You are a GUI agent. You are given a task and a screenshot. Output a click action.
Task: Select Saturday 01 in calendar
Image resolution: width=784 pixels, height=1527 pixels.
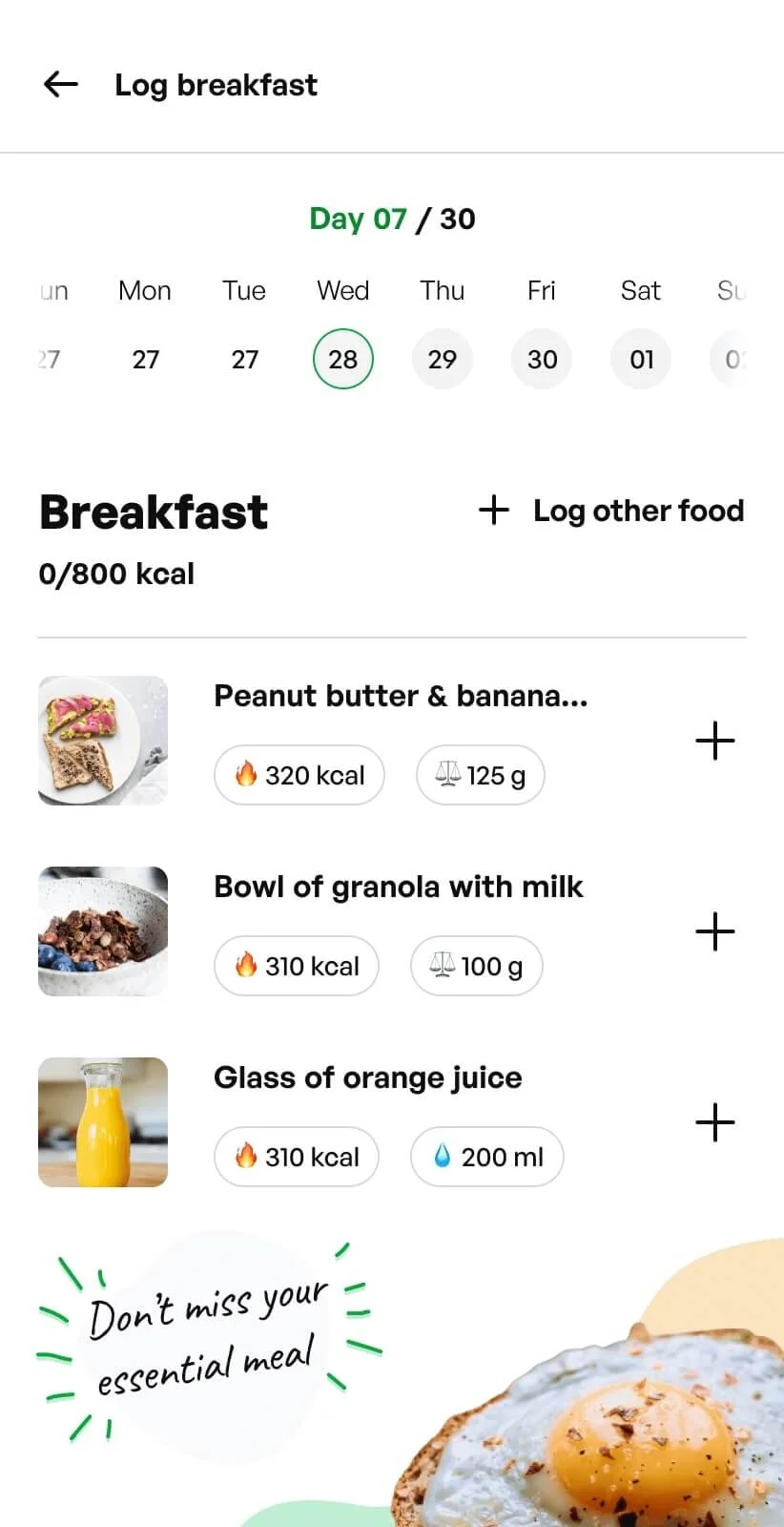tap(641, 359)
